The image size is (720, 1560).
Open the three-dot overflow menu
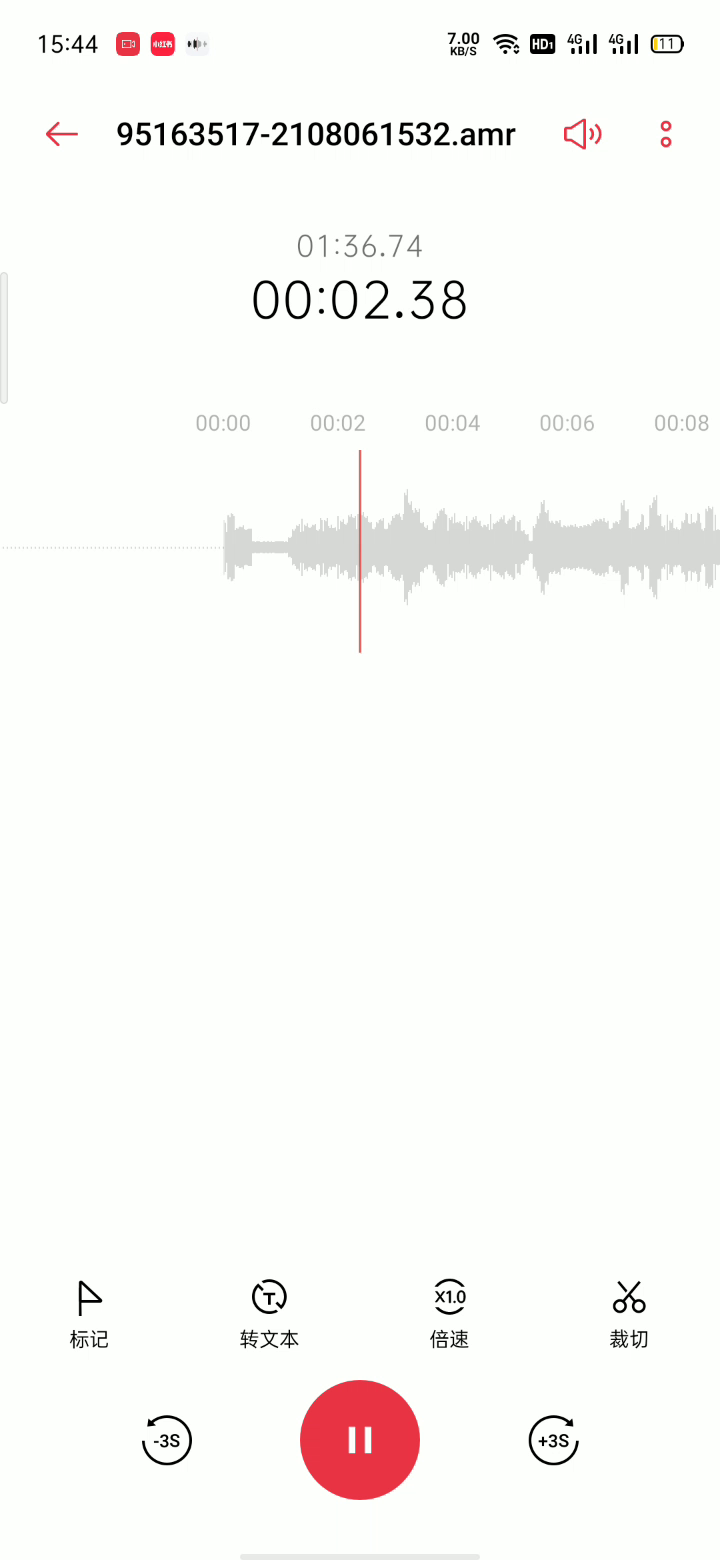666,134
